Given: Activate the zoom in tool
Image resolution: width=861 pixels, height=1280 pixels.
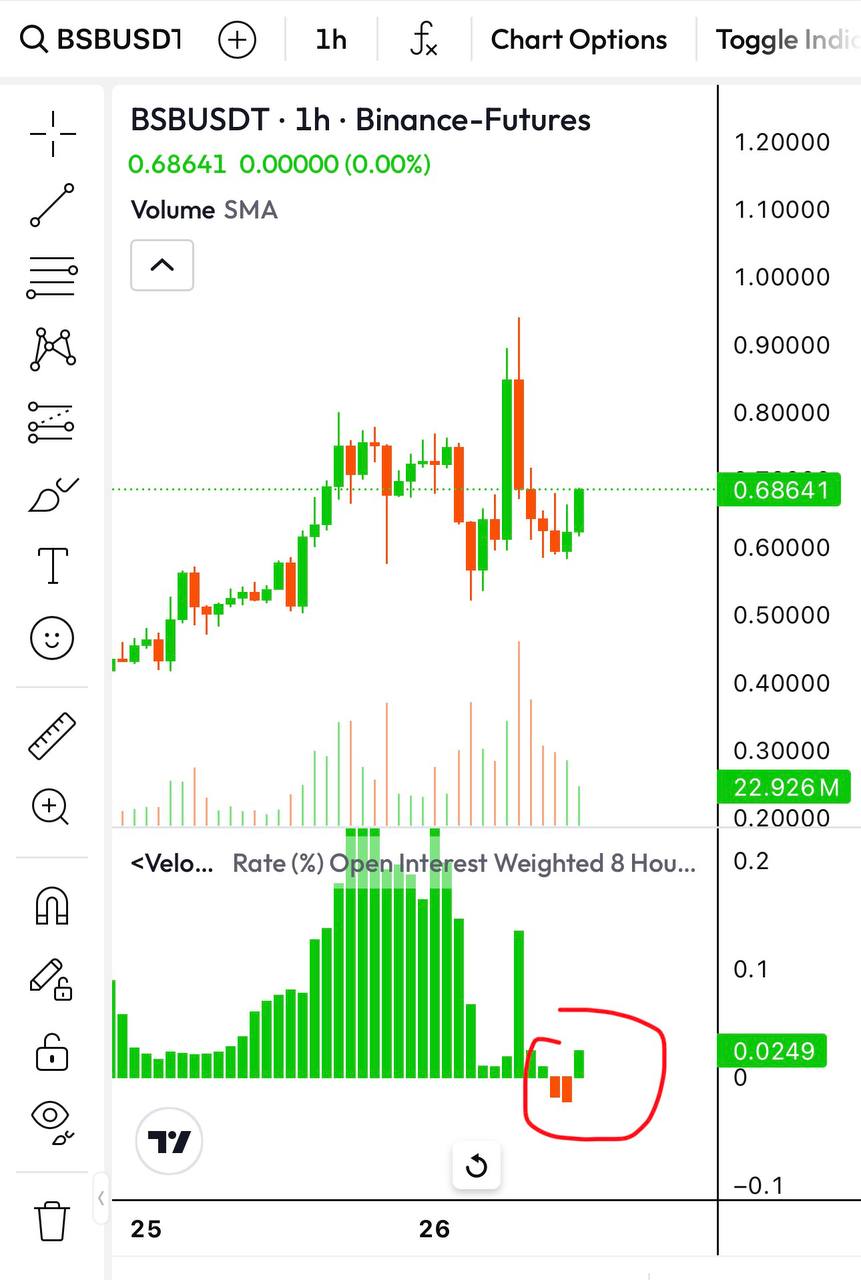Looking at the screenshot, I should click(x=52, y=807).
